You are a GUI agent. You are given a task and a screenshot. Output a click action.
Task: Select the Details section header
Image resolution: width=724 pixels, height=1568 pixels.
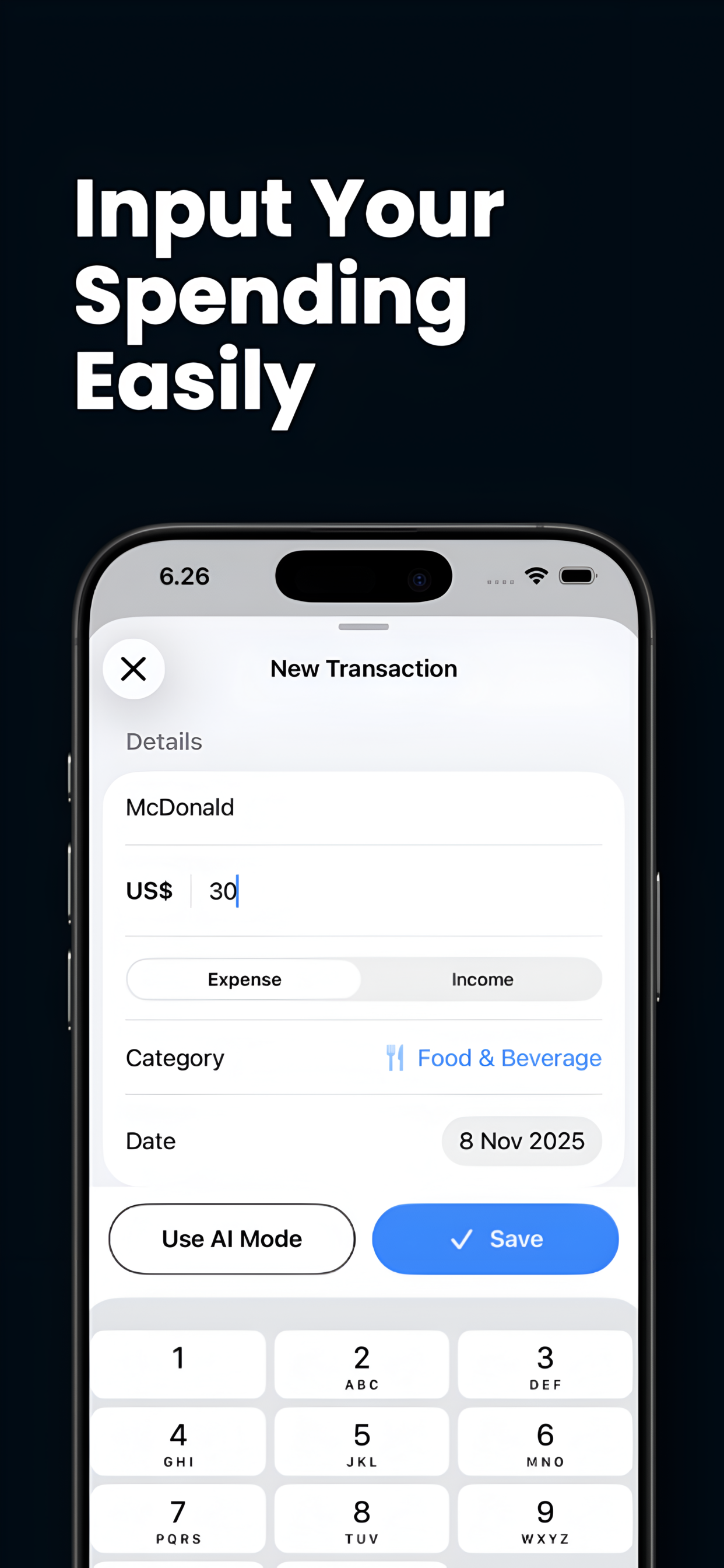[x=164, y=741]
